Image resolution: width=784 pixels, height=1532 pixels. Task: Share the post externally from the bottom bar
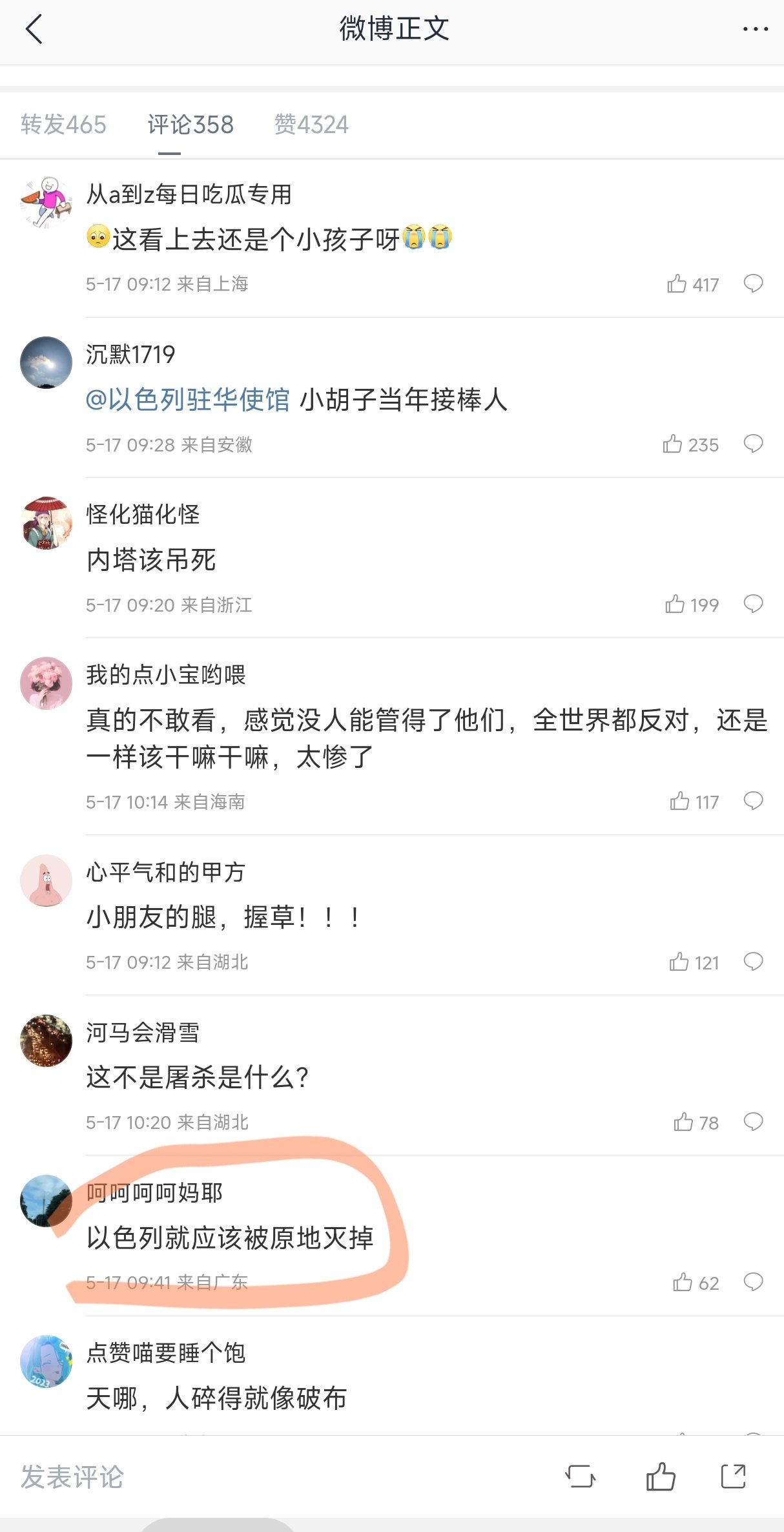click(734, 1476)
